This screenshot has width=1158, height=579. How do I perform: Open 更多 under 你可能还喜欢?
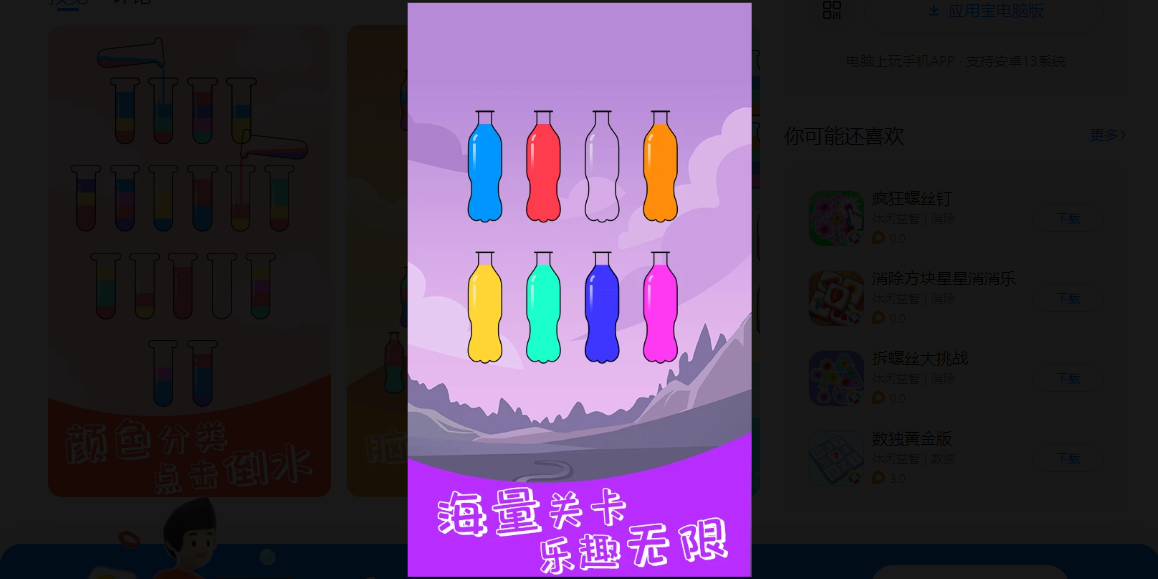pos(1106,135)
